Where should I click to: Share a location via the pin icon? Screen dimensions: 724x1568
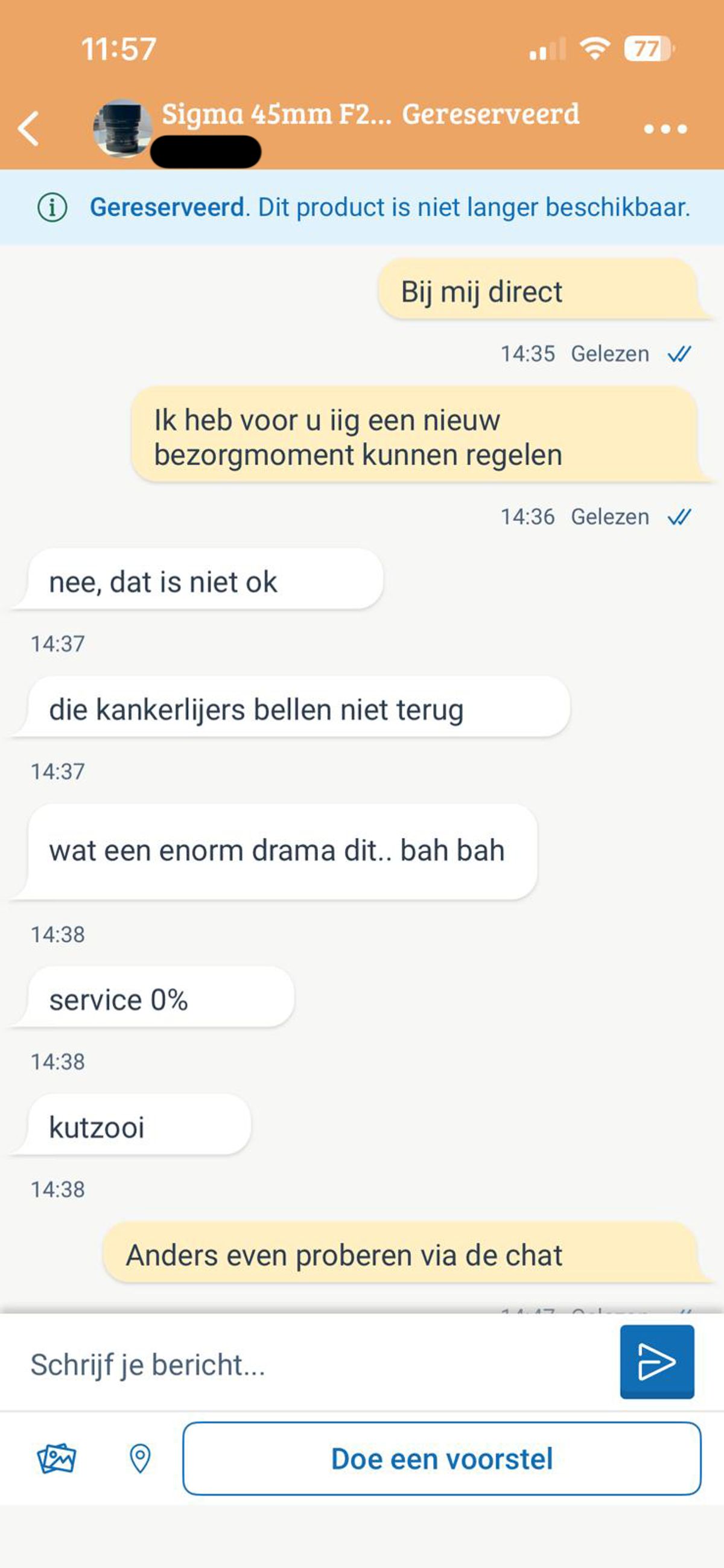coord(140,1458)
